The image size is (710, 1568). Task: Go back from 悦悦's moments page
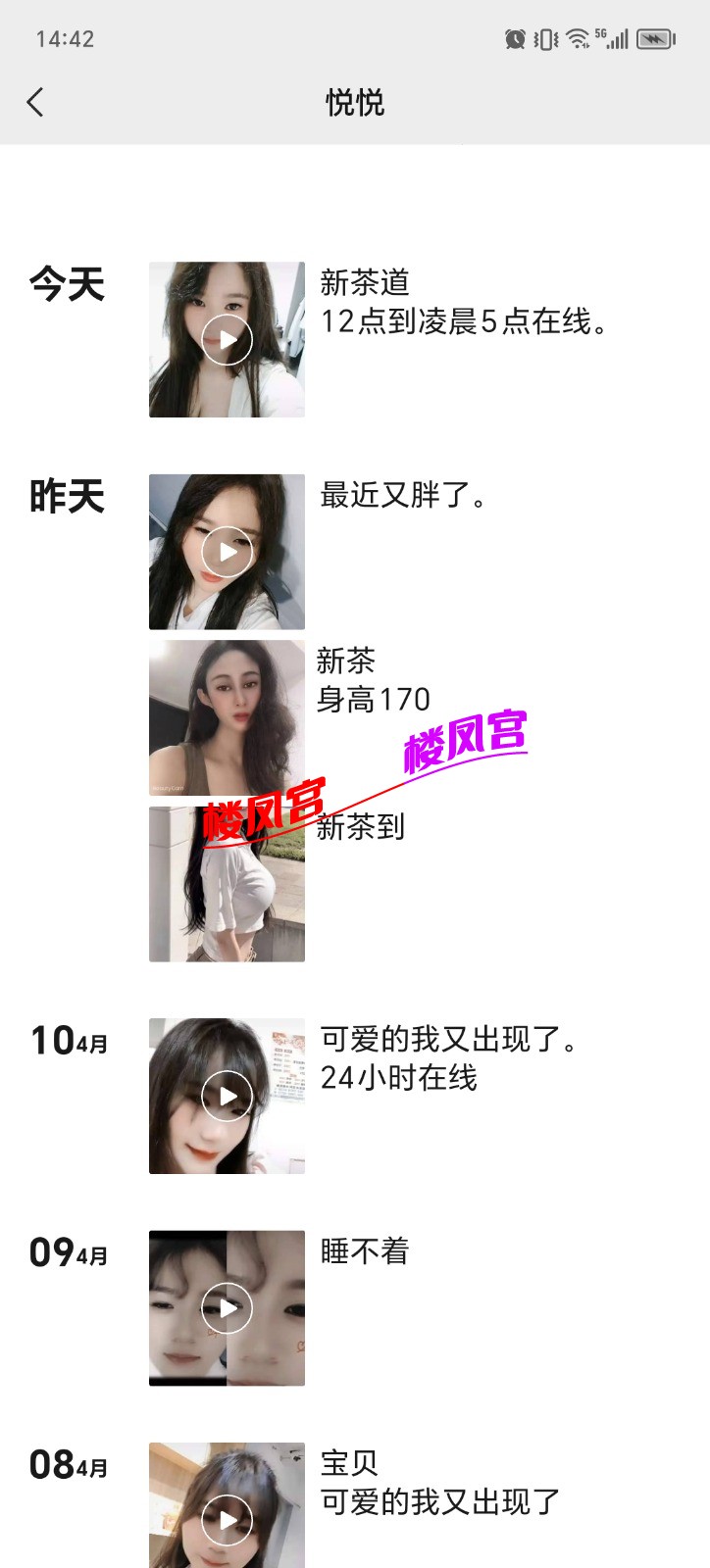(x=36, y=102)
